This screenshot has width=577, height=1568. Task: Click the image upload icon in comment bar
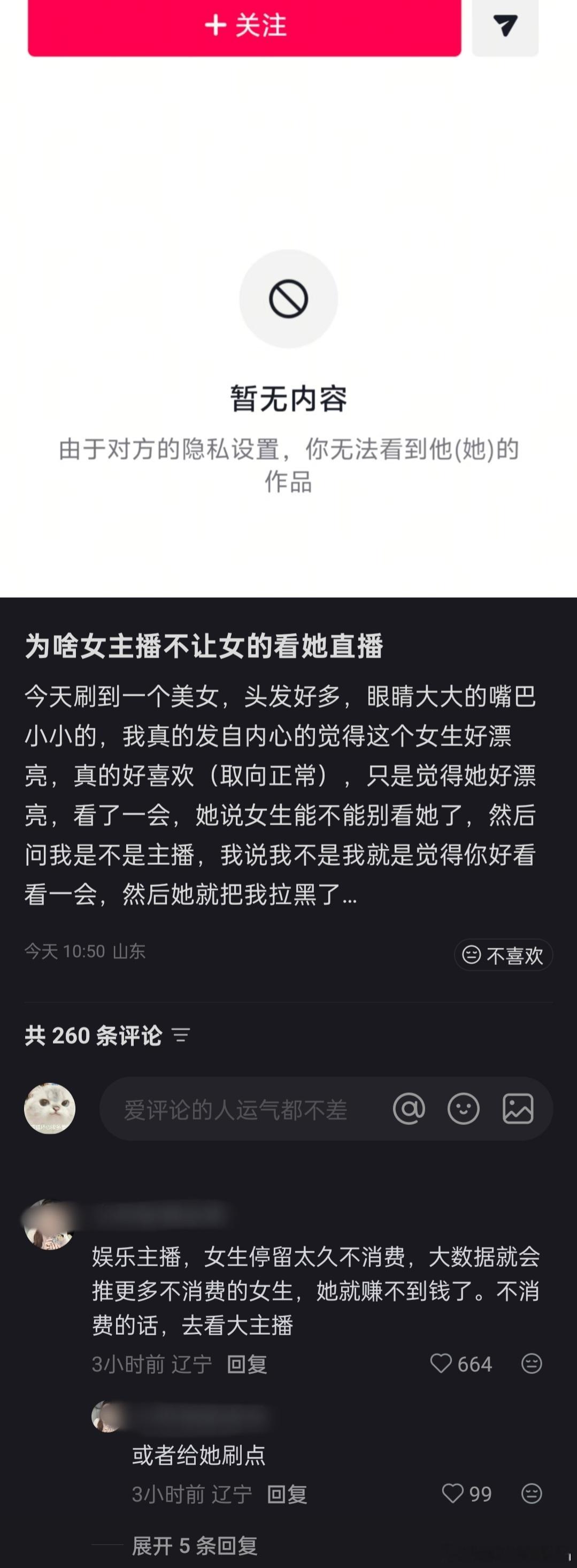pos(518,1108)
